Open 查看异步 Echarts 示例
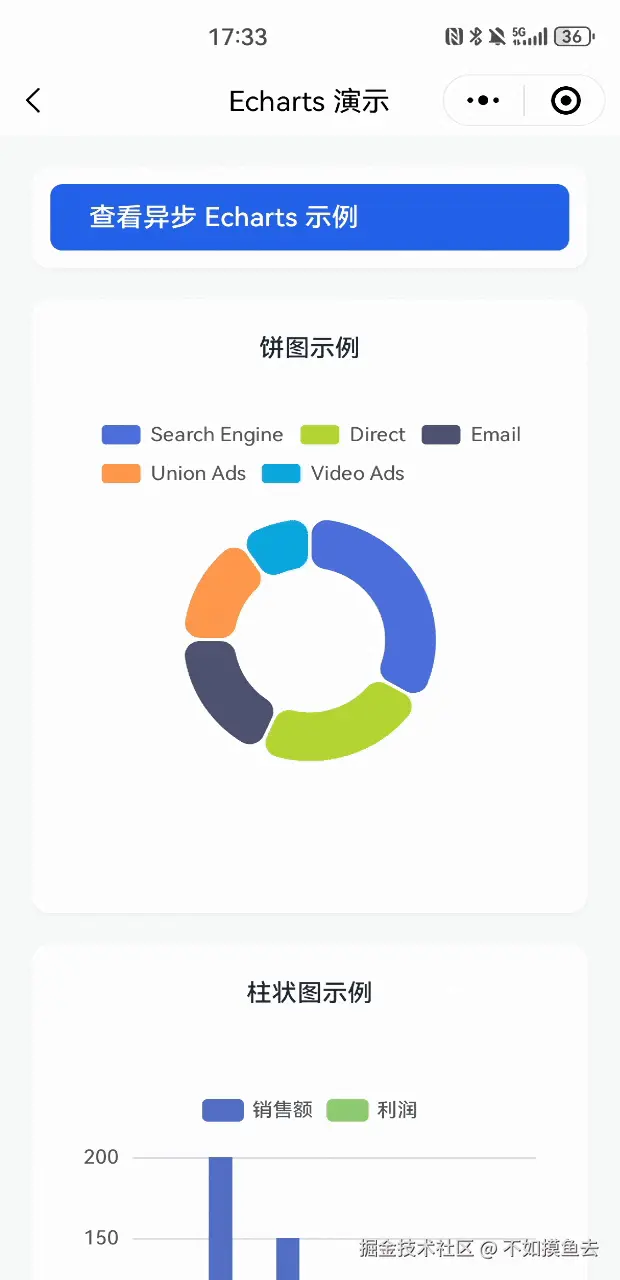Viewport: 620px width, 1280px height. click(x=309, y=217)
